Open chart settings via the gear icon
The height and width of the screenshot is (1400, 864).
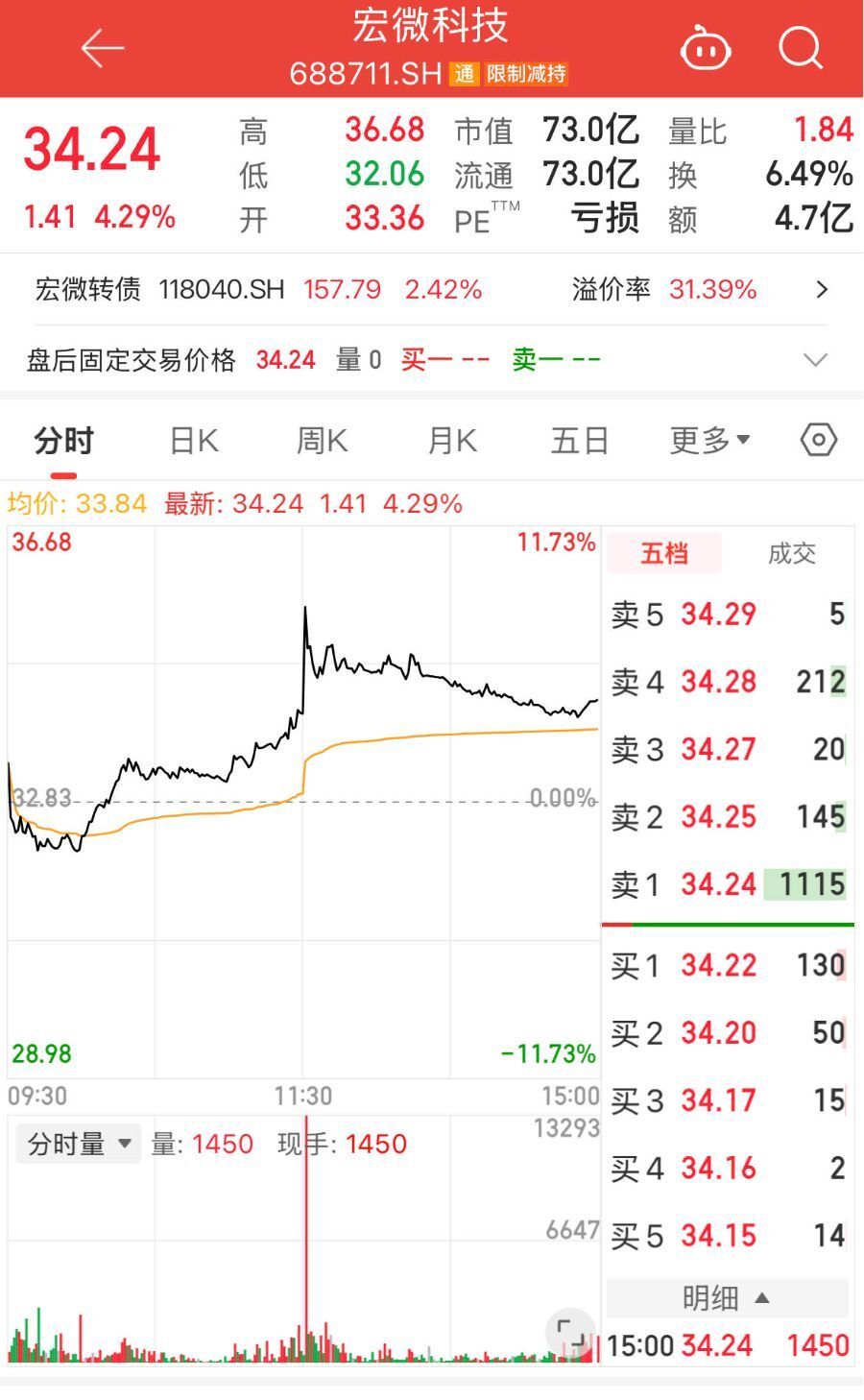[x=818, y=439]
